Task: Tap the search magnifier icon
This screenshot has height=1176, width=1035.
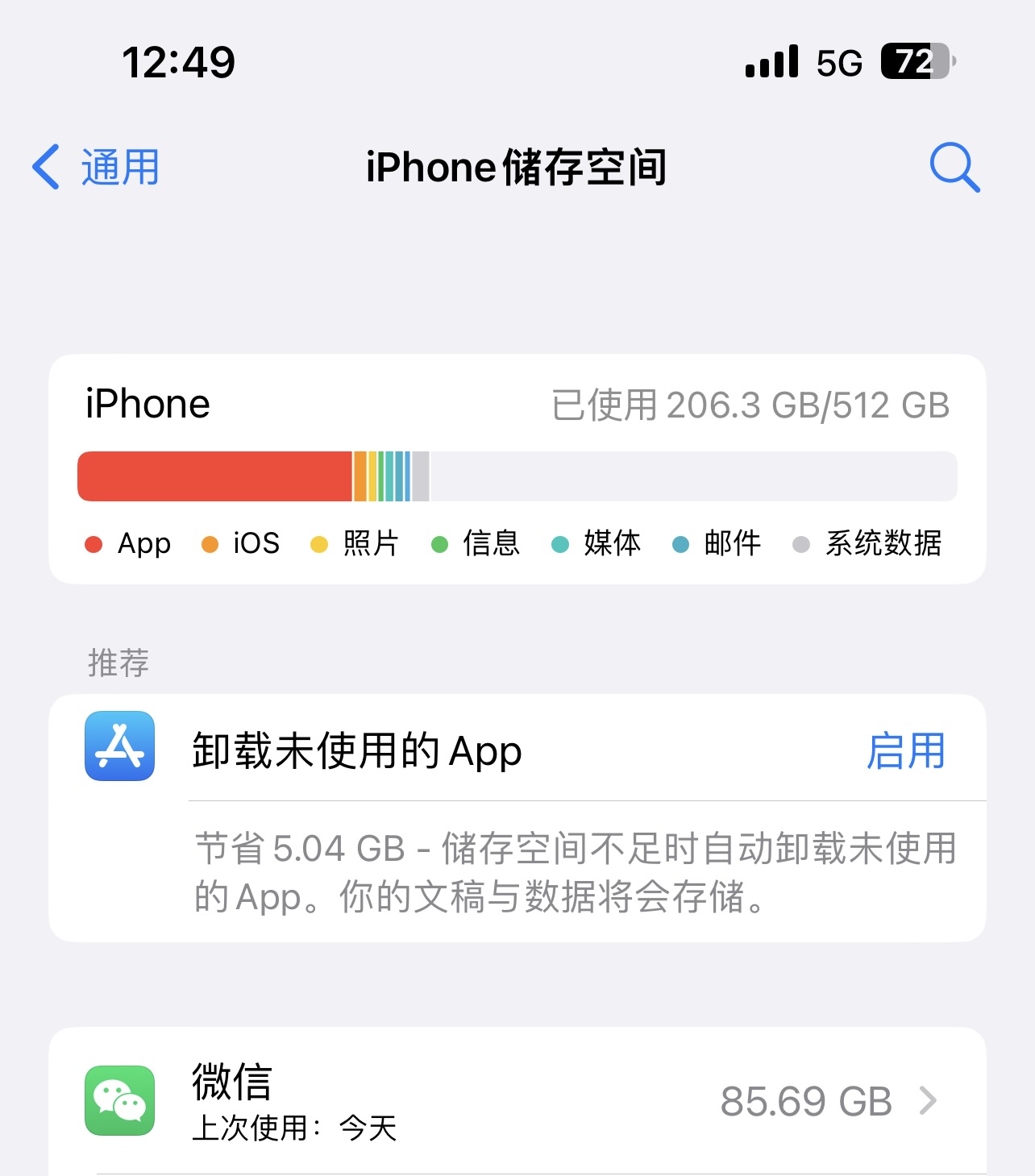Action: click(955, 167)
